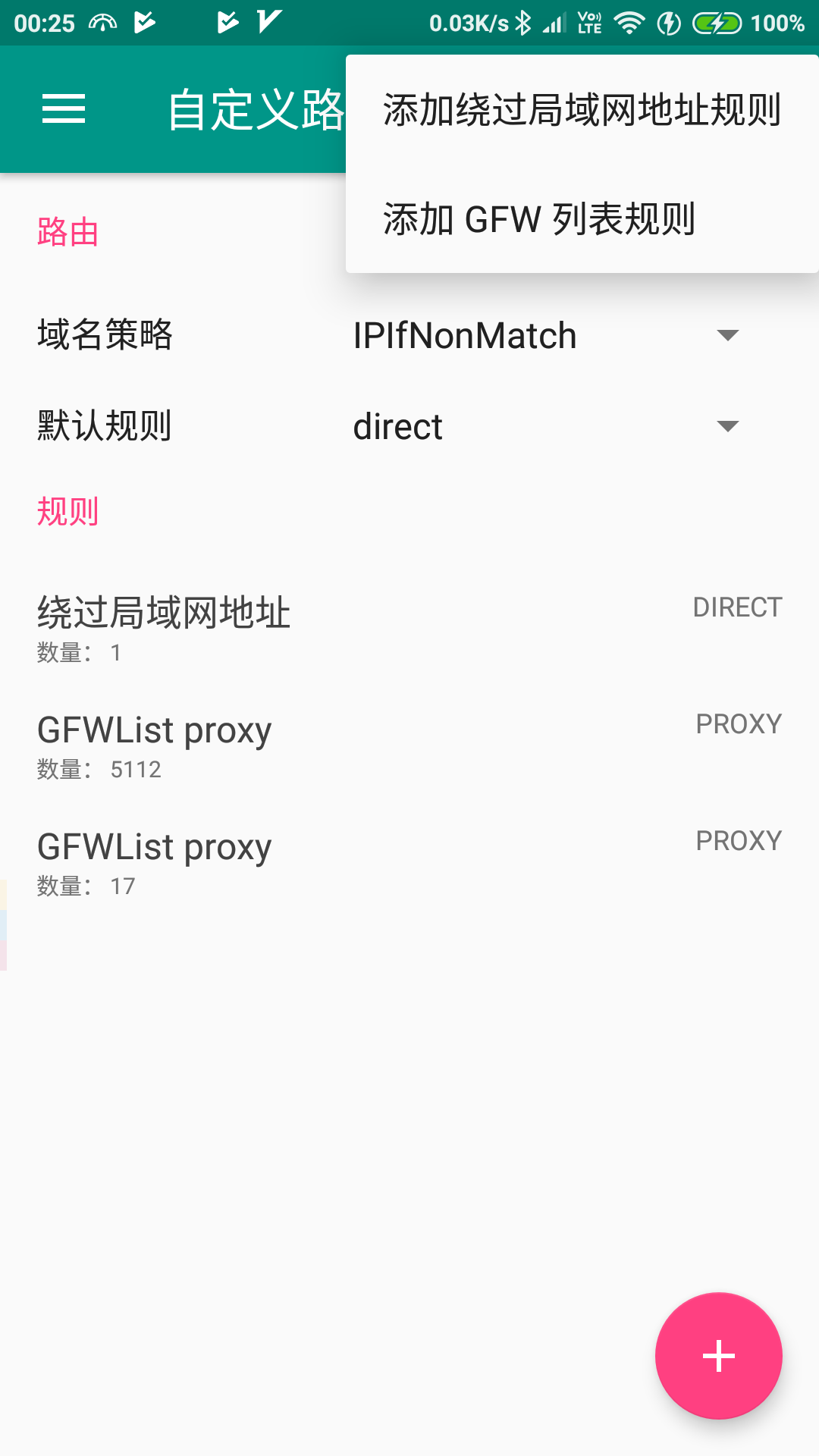819x1456 pixels.
Task: Add a new rule with plus button
Action: 718,1355
